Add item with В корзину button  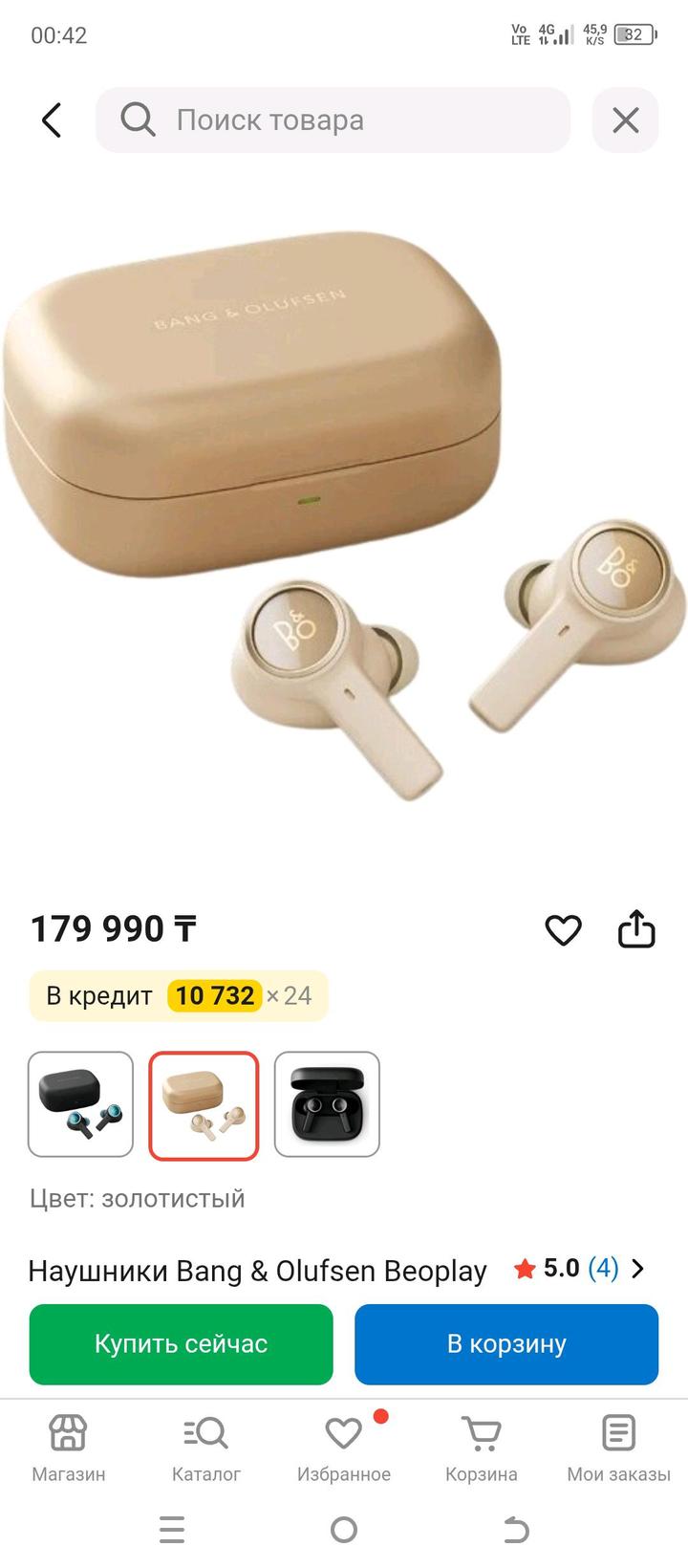click(x=506, y=1344)
